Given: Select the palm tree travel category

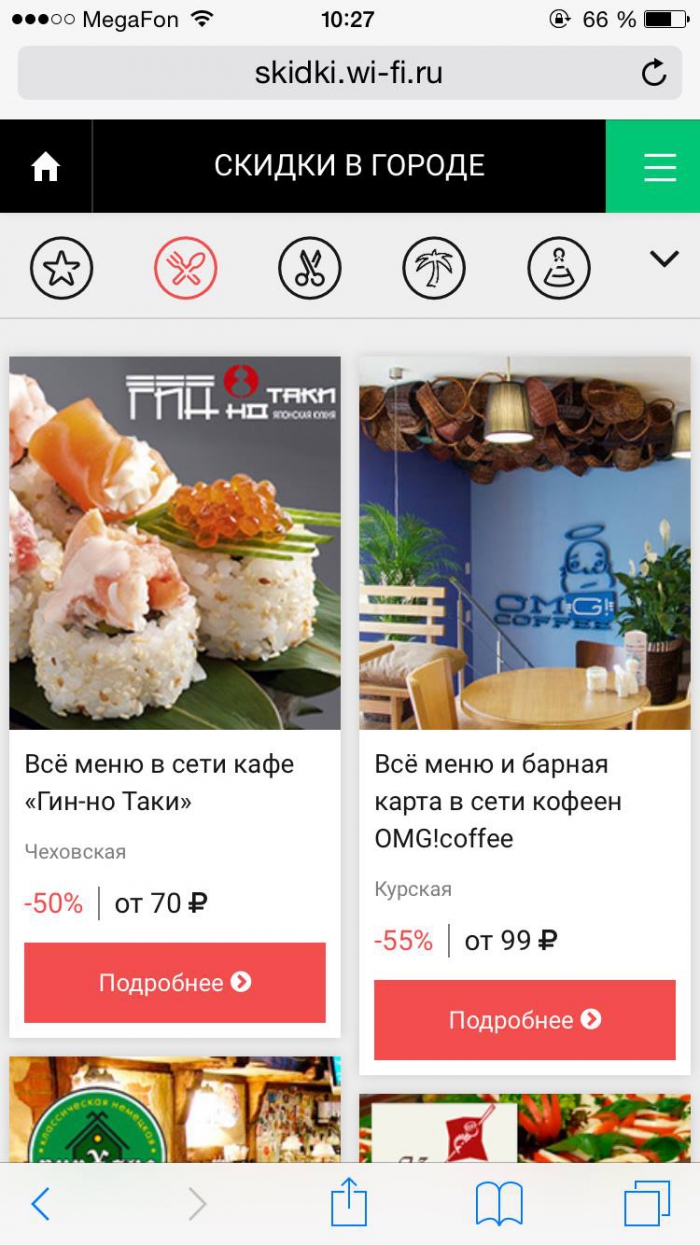Looking at the screenshot, I should coord(434,268).
